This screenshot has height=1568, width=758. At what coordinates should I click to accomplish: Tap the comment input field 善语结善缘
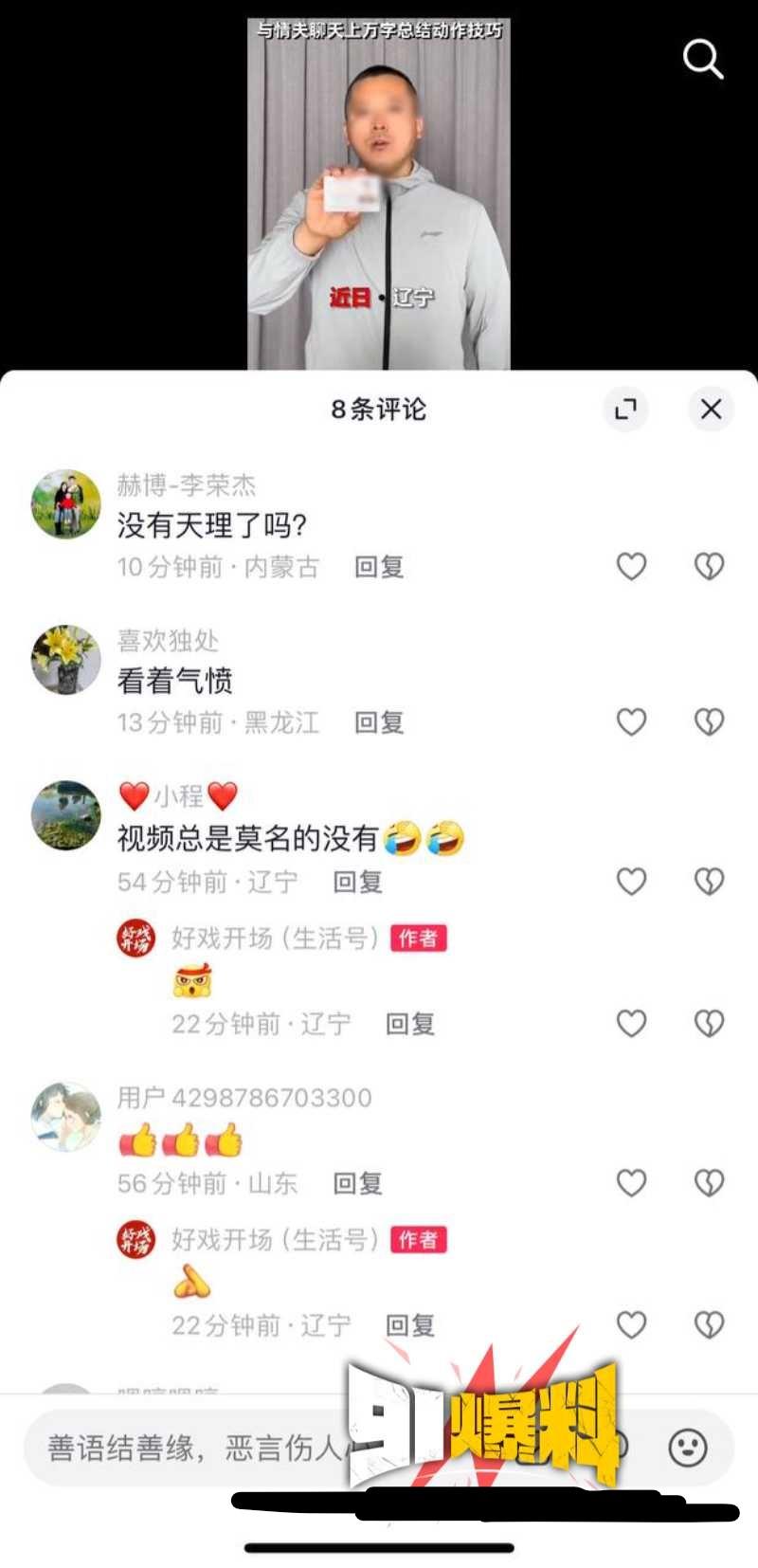point(189,1448)
